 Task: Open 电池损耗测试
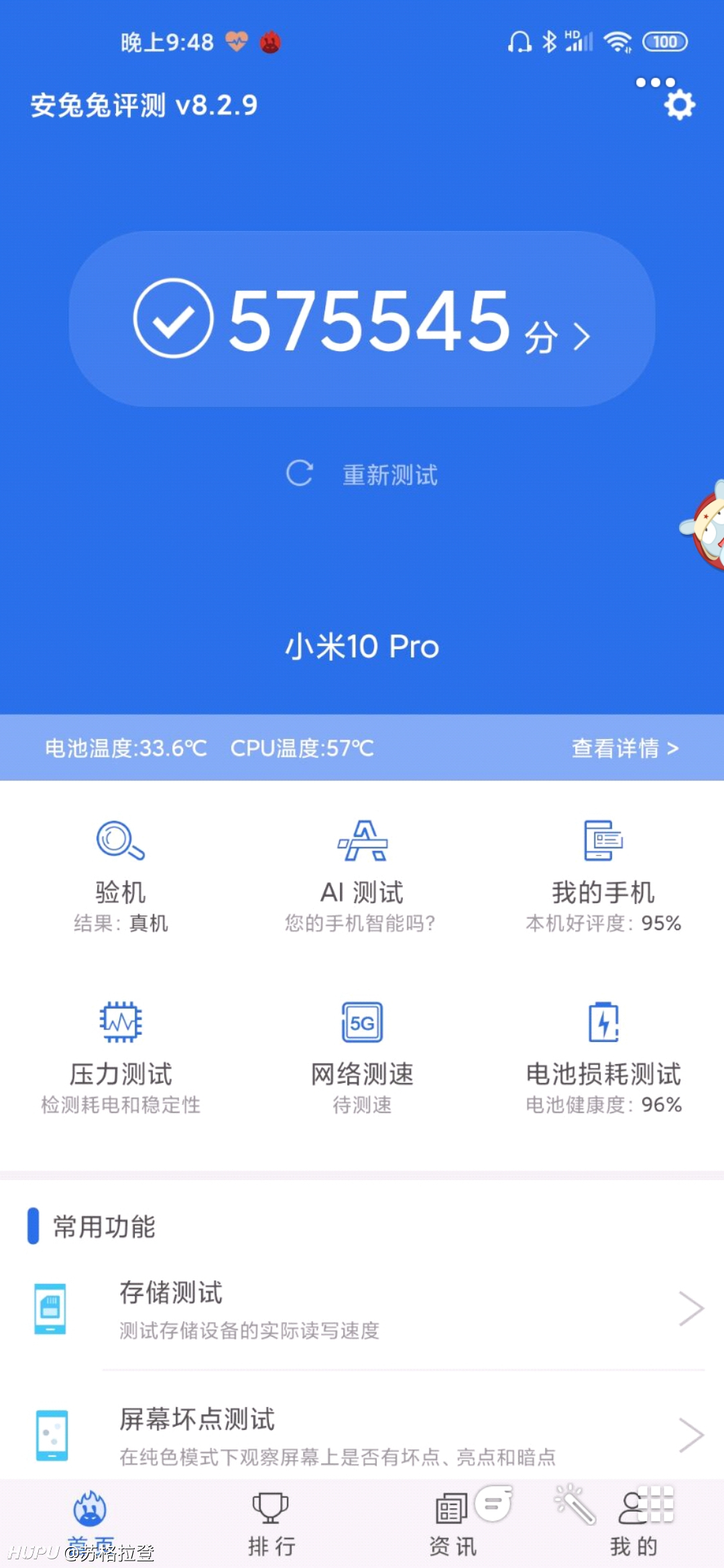(x=603, y=1058)
